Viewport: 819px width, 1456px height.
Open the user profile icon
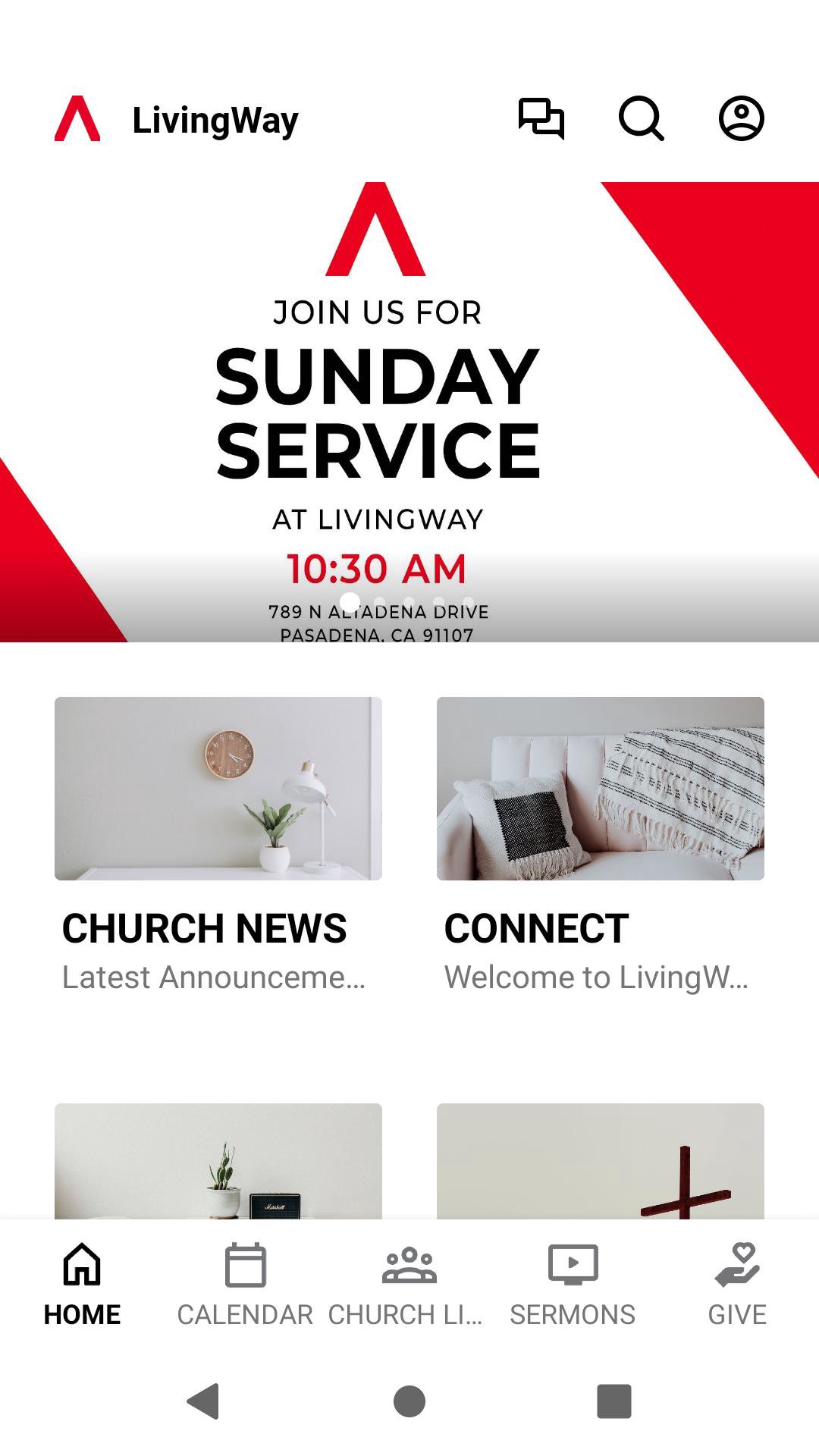pos(741,119)
